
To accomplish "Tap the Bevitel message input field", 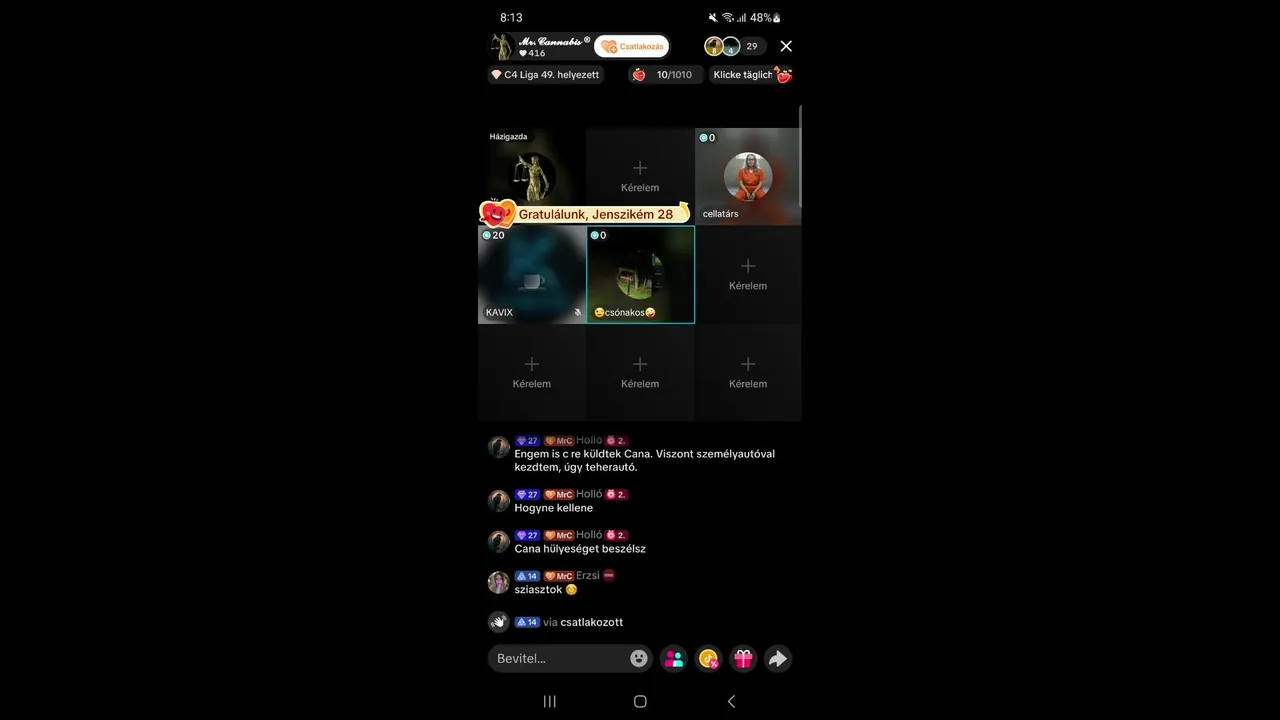I will (x=557, y=658).
